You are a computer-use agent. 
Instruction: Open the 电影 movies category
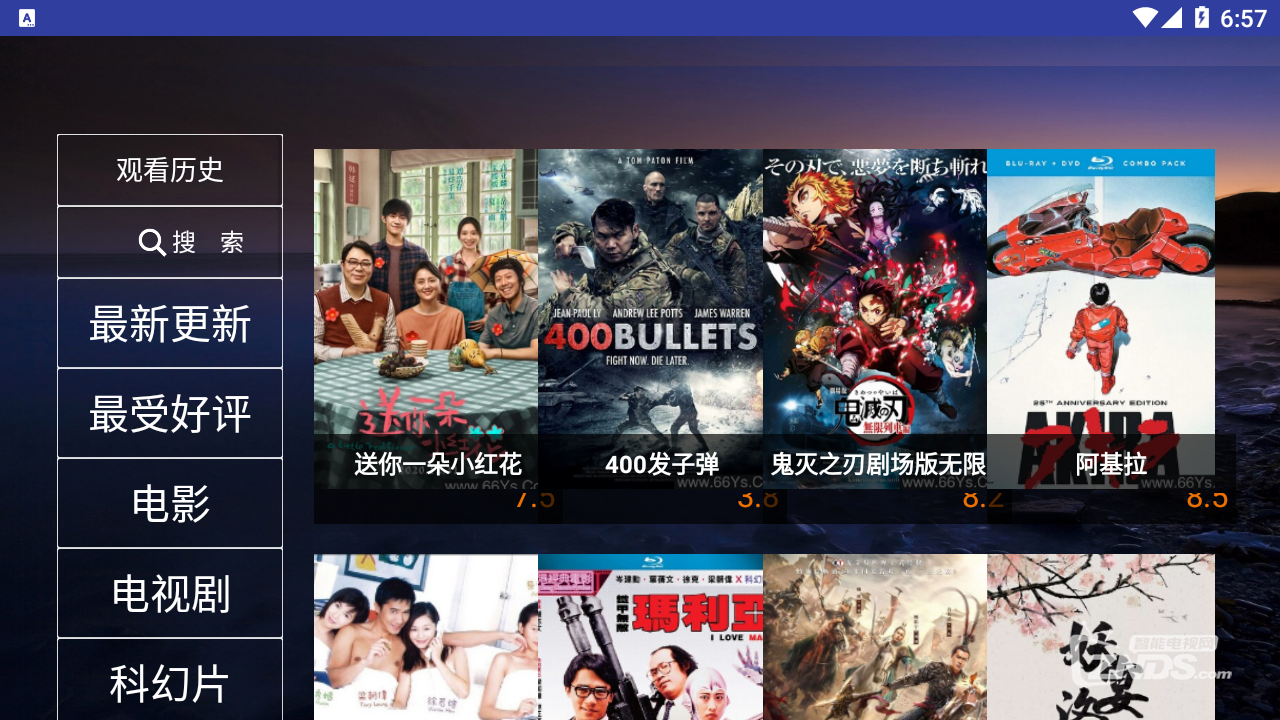coord(170,503)
